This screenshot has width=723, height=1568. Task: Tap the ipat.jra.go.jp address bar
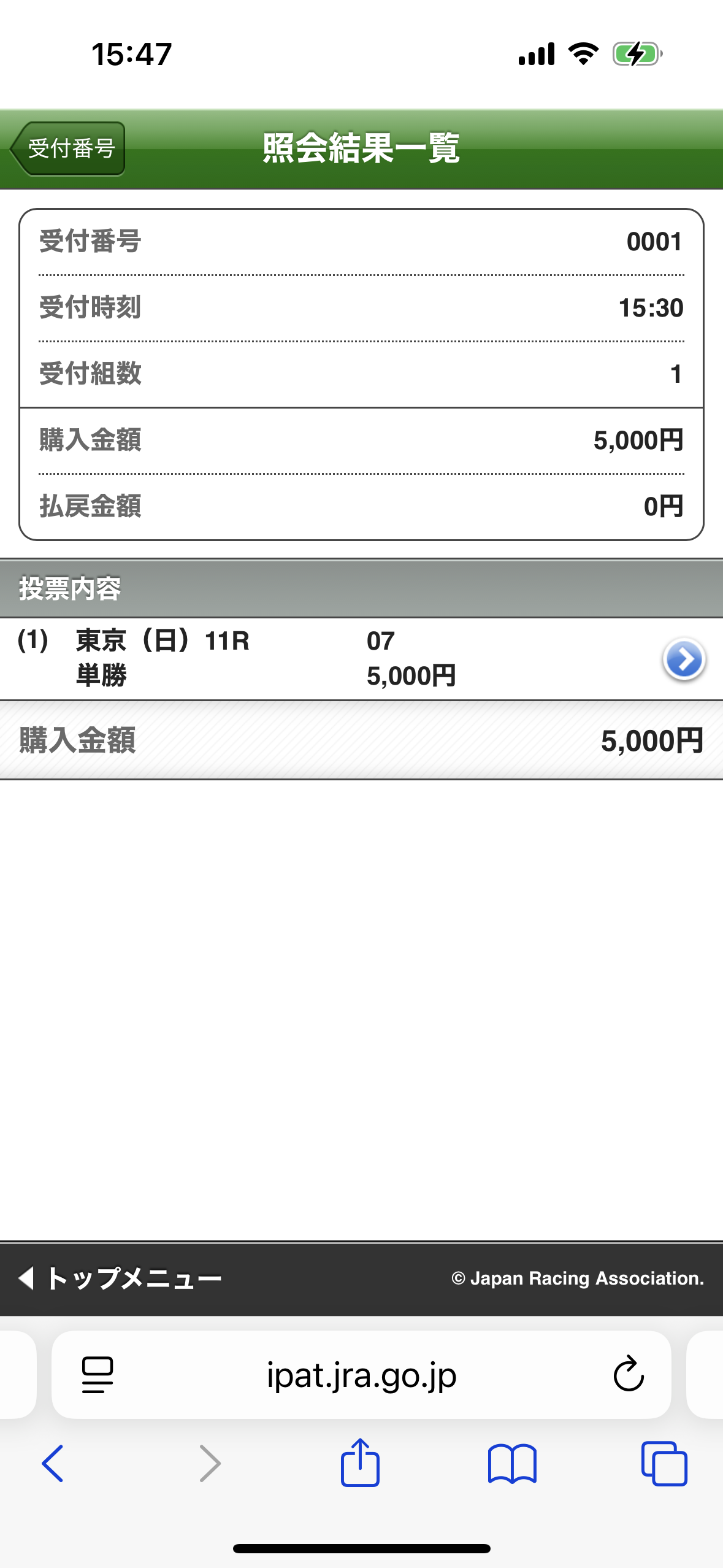[361, 1374]
